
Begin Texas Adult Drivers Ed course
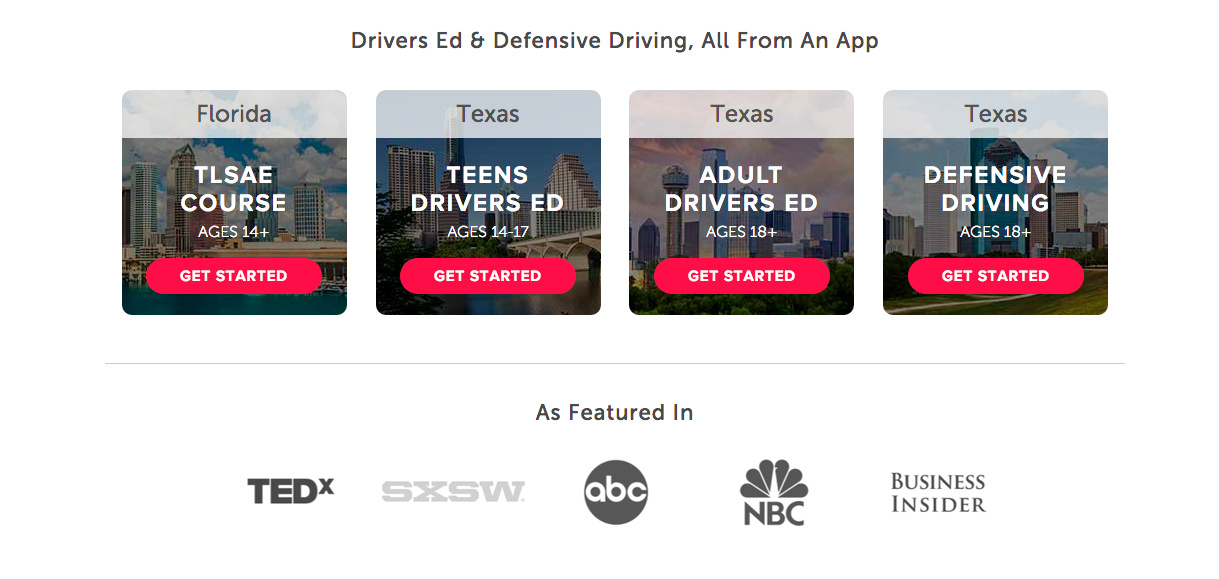[741, 276]
